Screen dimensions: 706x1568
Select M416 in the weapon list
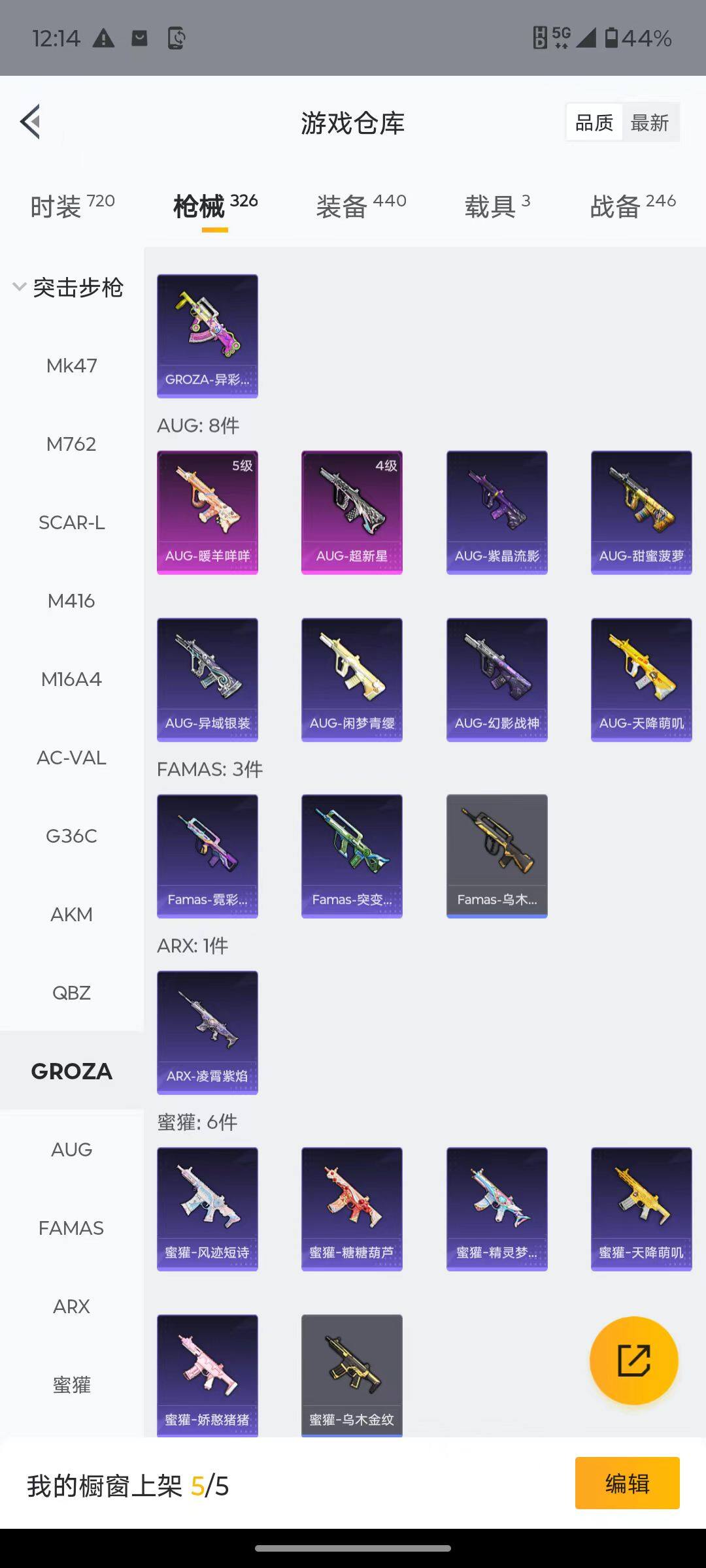coord(71,601)
